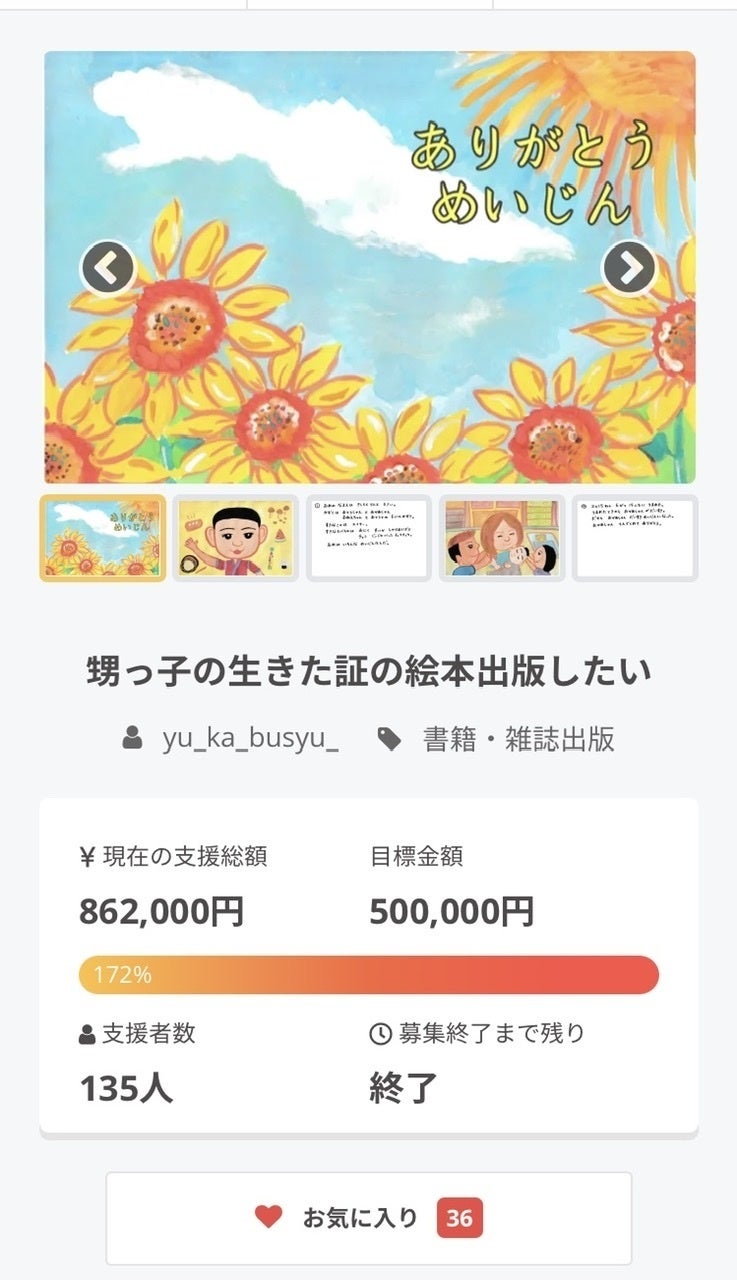Select the third thumbnail with text page
The width and height of the screenshot is (737, 1280).
click(368, 538)
